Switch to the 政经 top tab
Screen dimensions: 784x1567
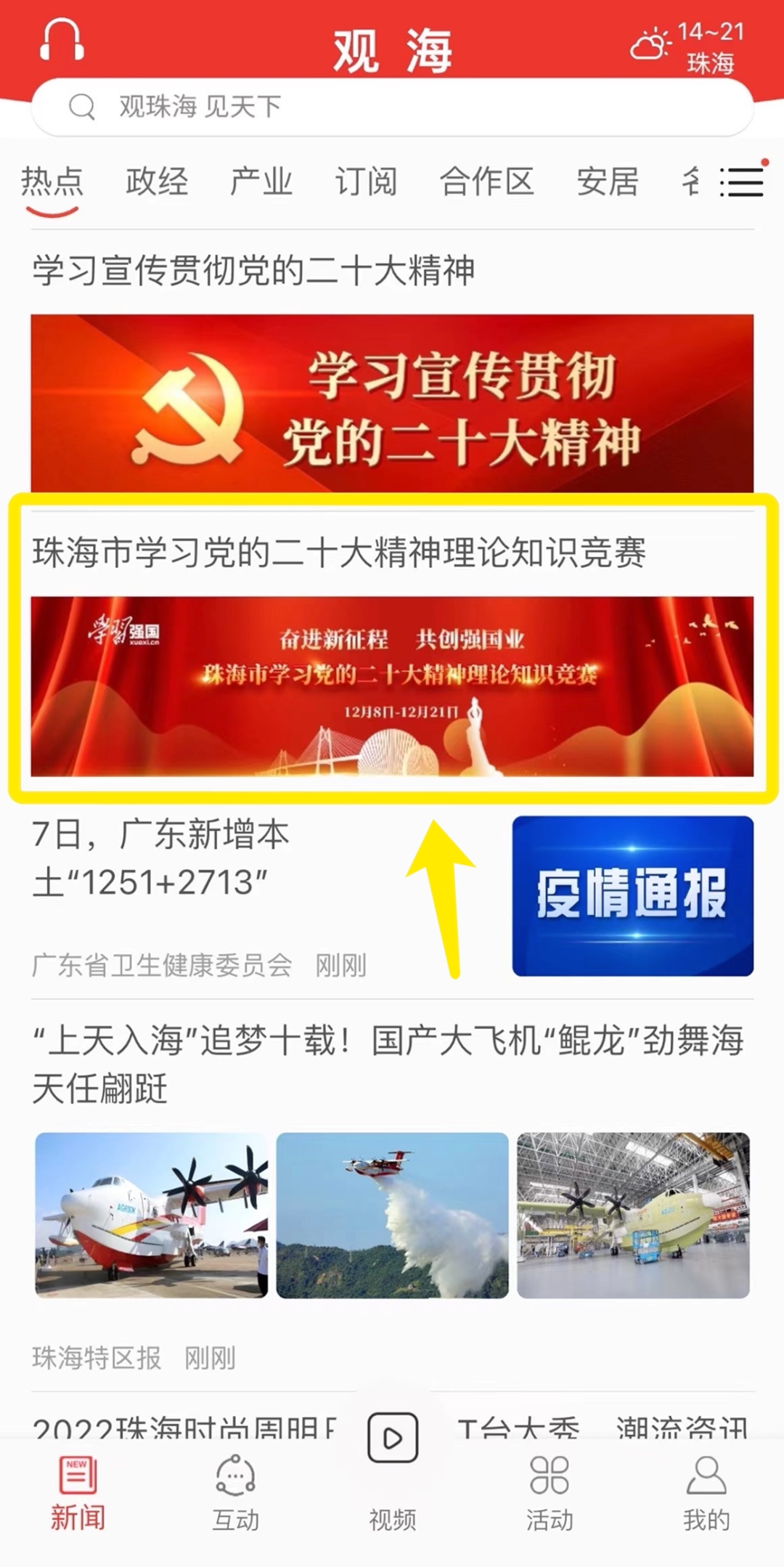tap(157, 182)
